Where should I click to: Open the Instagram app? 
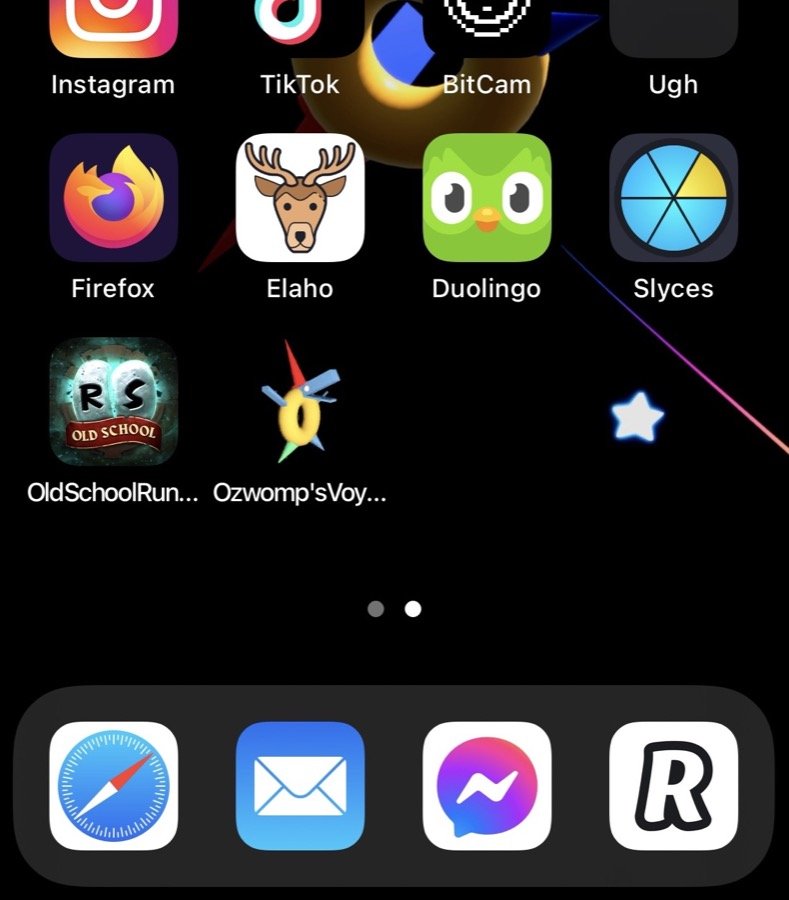(113, 30)
